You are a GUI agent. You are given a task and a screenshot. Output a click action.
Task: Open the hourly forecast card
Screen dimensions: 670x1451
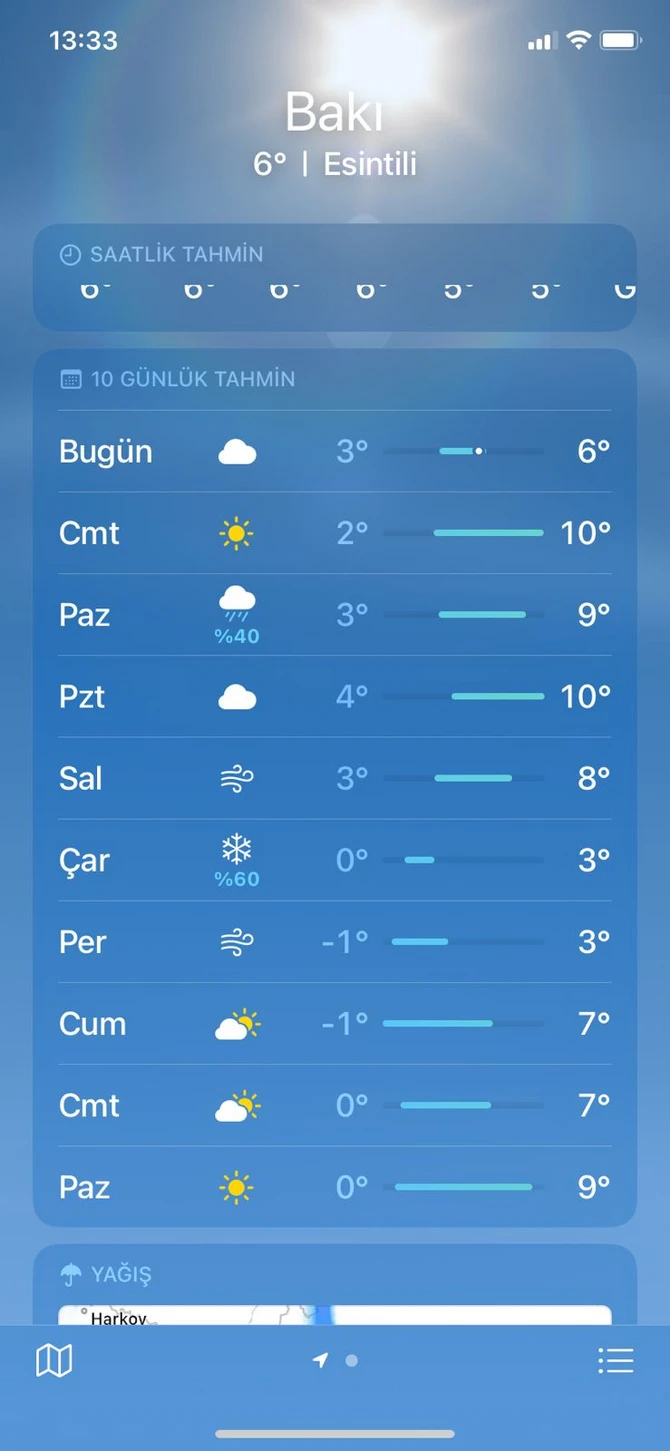pos(335,277)
